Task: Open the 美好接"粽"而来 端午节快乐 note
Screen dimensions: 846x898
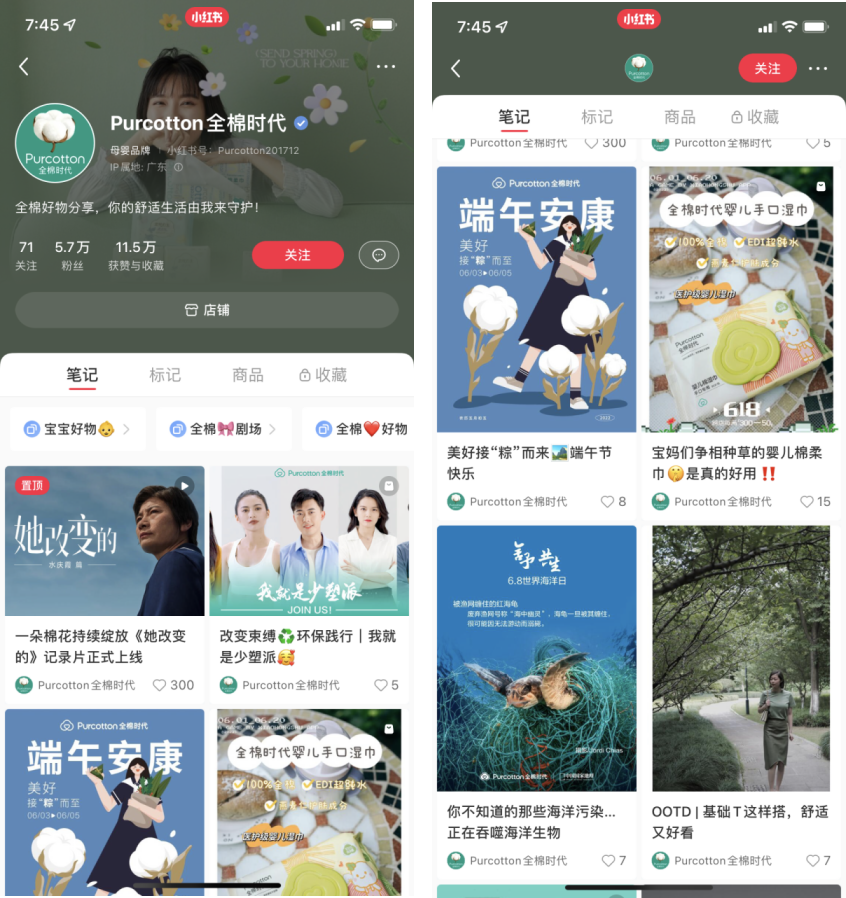Action: (x=536, y=300)
